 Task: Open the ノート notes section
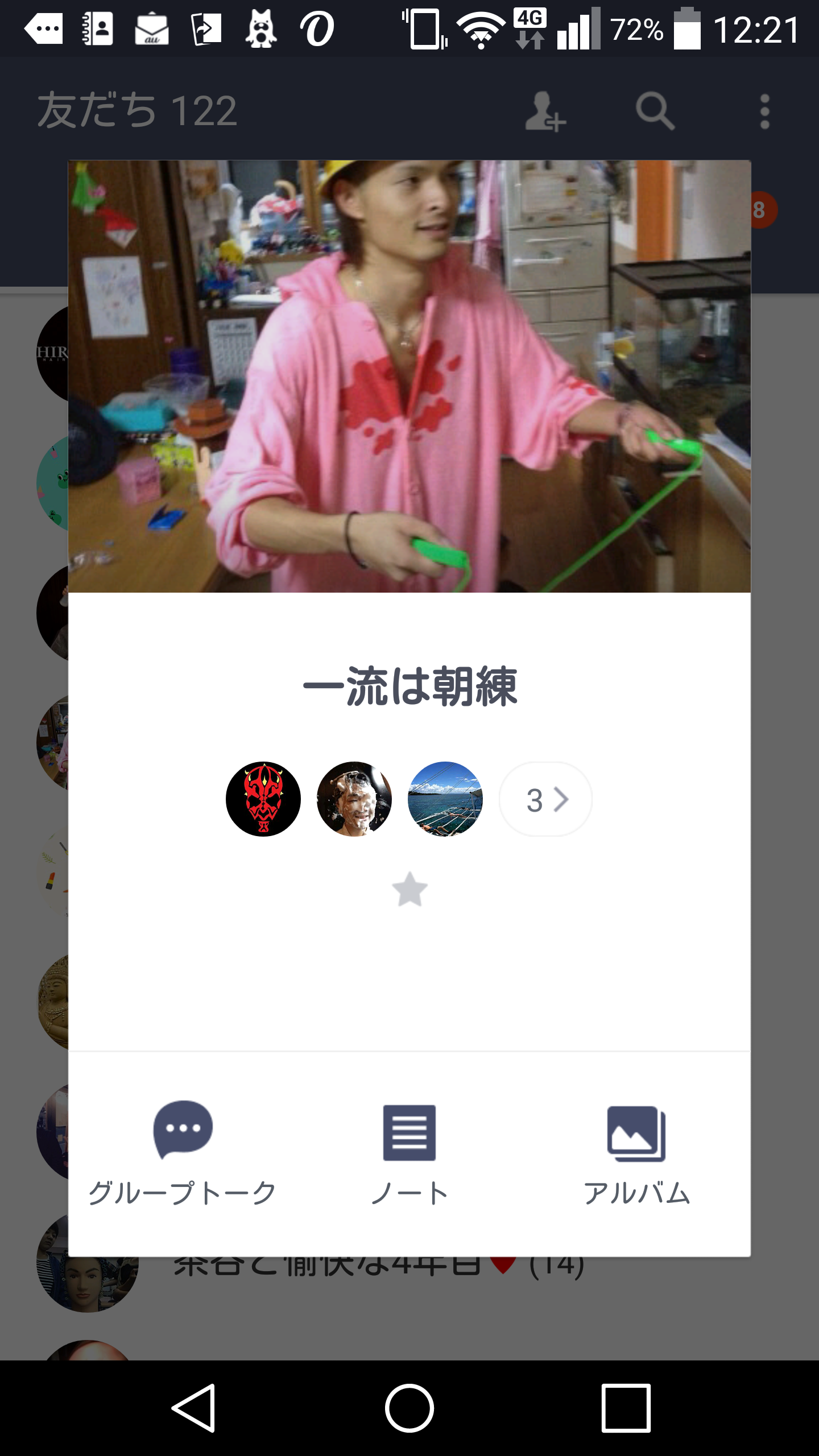(x=409, y=1153)
